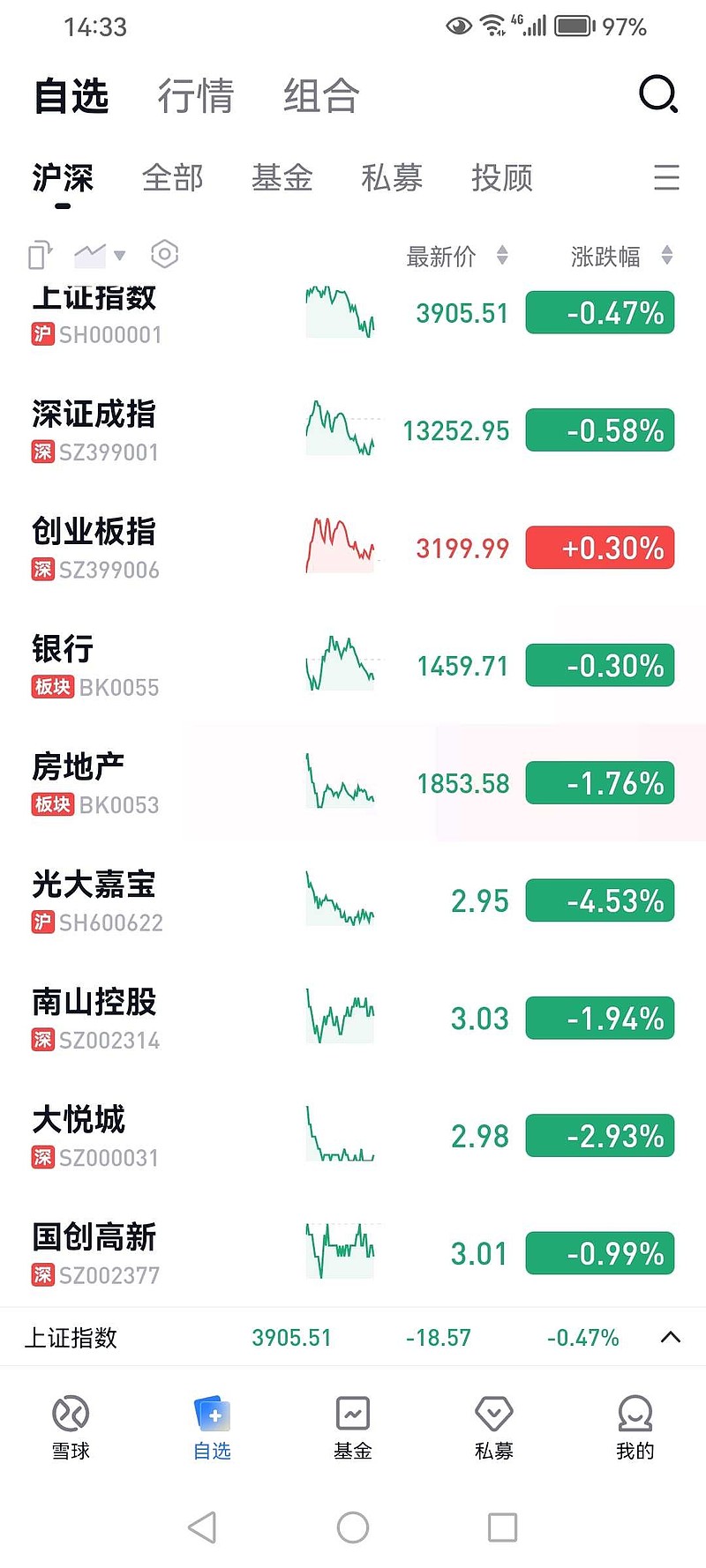706x1568 pixels.
Task: Switch to the 全部 sub-tab
Action: [173, 179]
